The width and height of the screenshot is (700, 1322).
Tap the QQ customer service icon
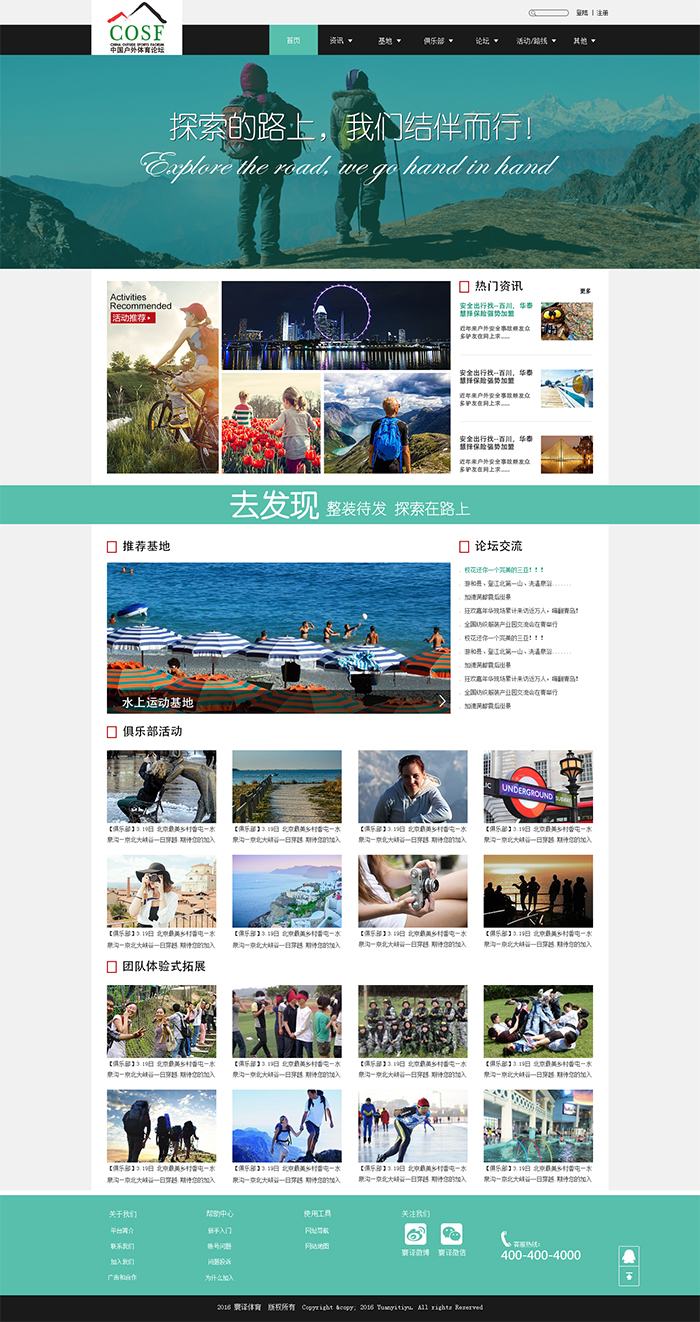pyautogui.click(x=628, y=1256)
